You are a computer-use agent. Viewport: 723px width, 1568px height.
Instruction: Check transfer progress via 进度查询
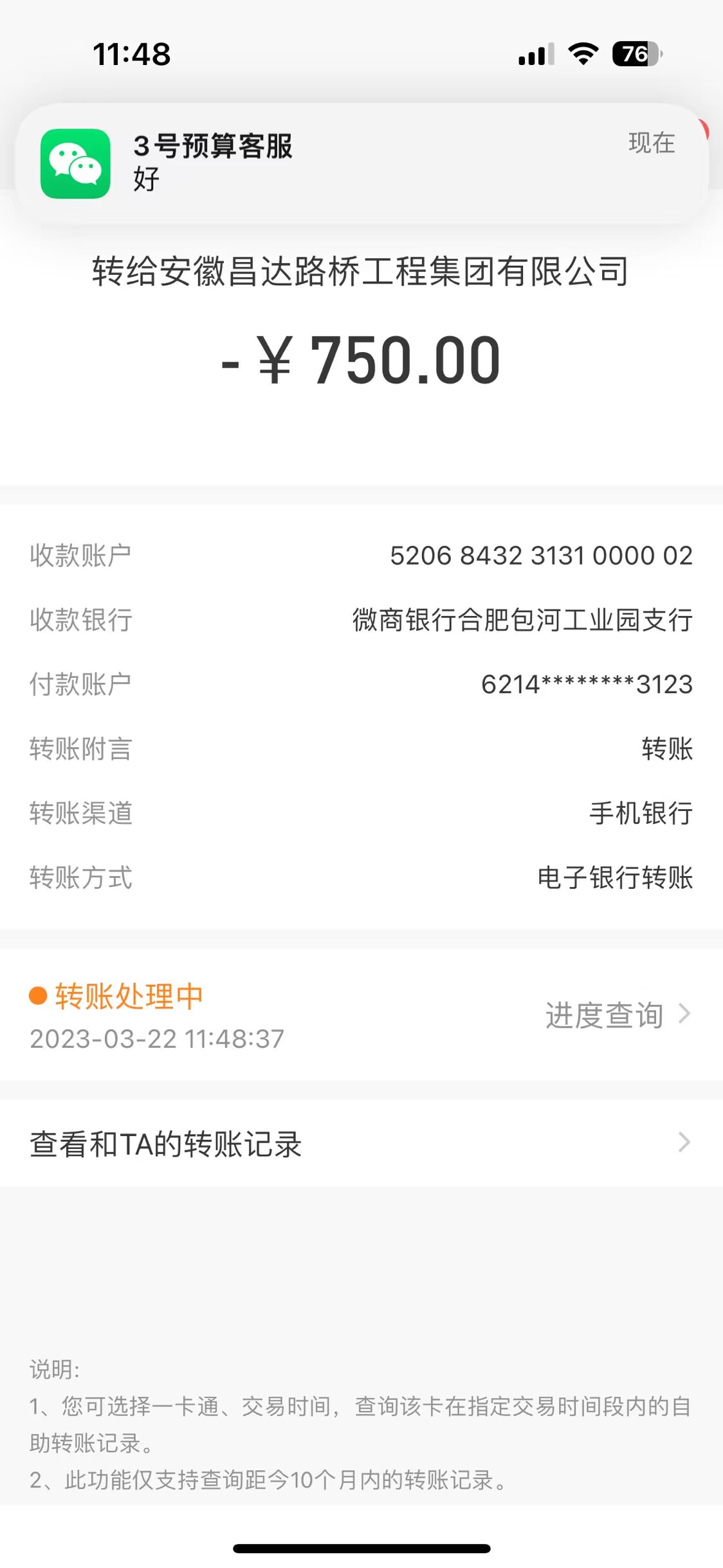click(x=616, y=1015)
